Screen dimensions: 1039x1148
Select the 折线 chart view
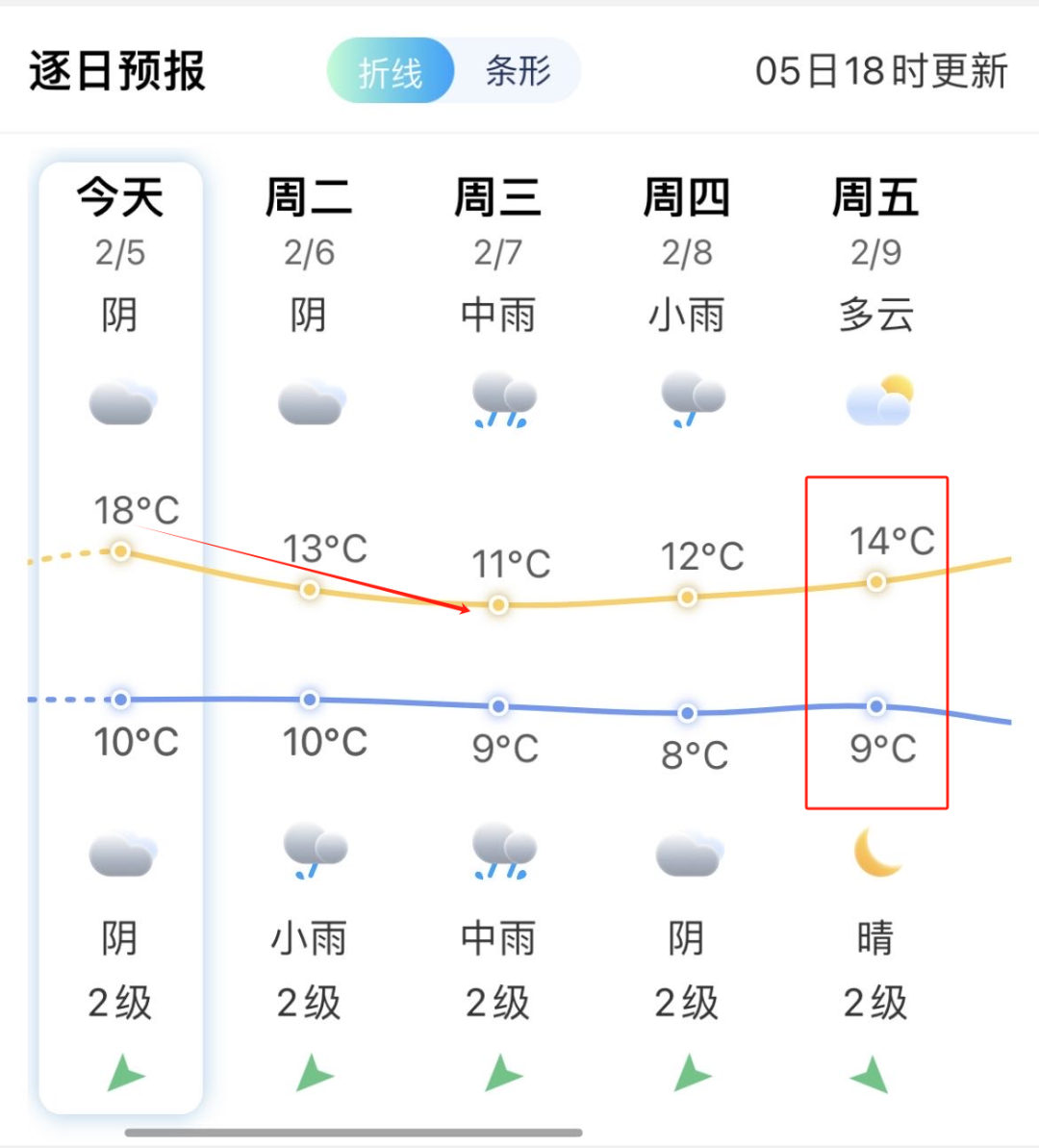point(391,71)
